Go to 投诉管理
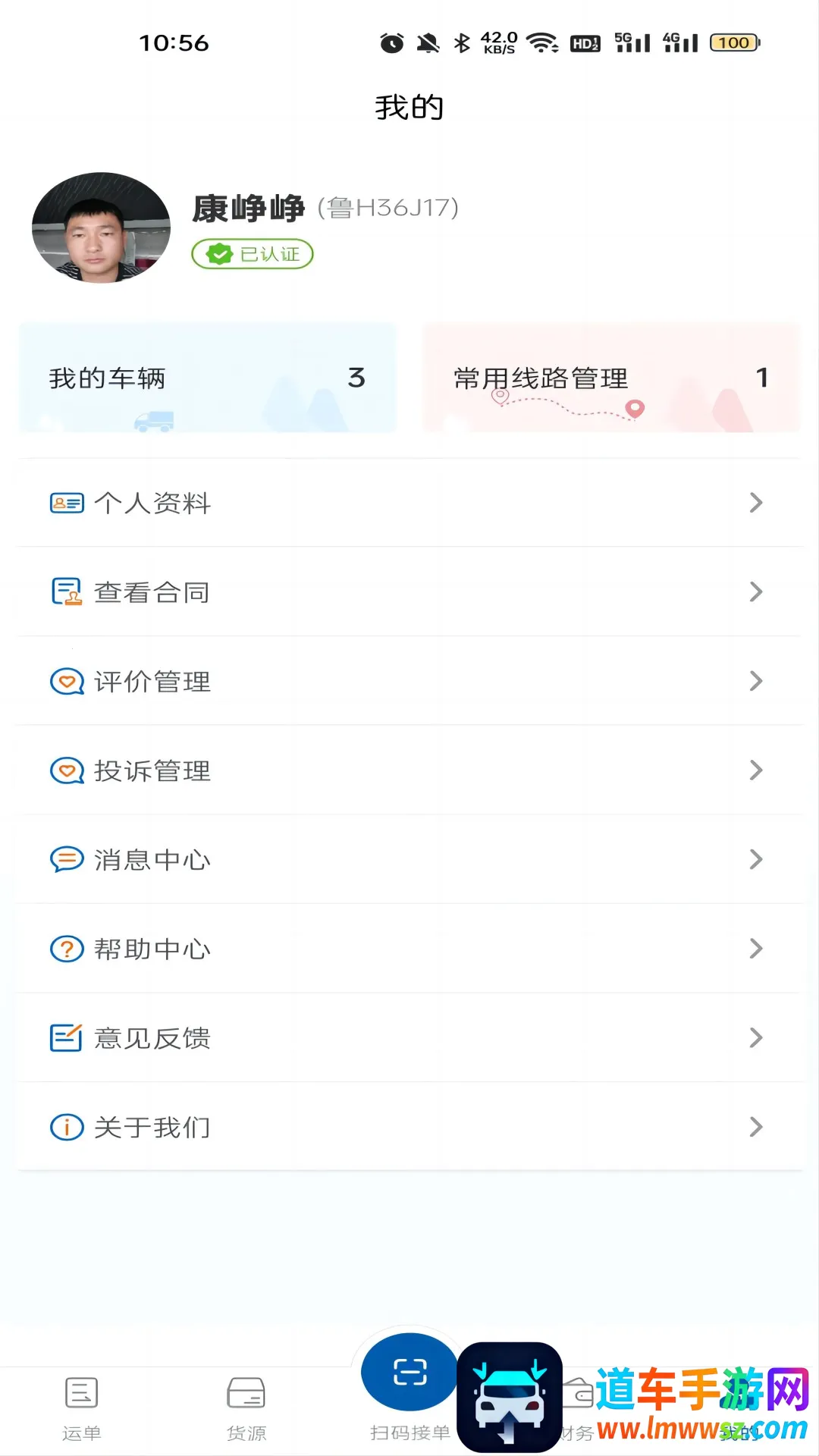Image resolution: width=819 pixels, height=1456 pixels. point(409,770)
